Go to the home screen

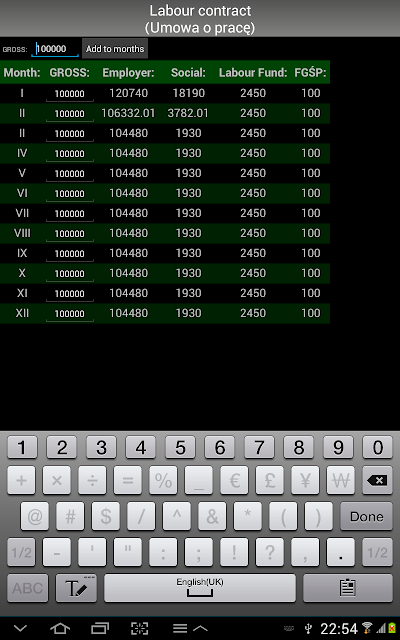pos(60,629)
